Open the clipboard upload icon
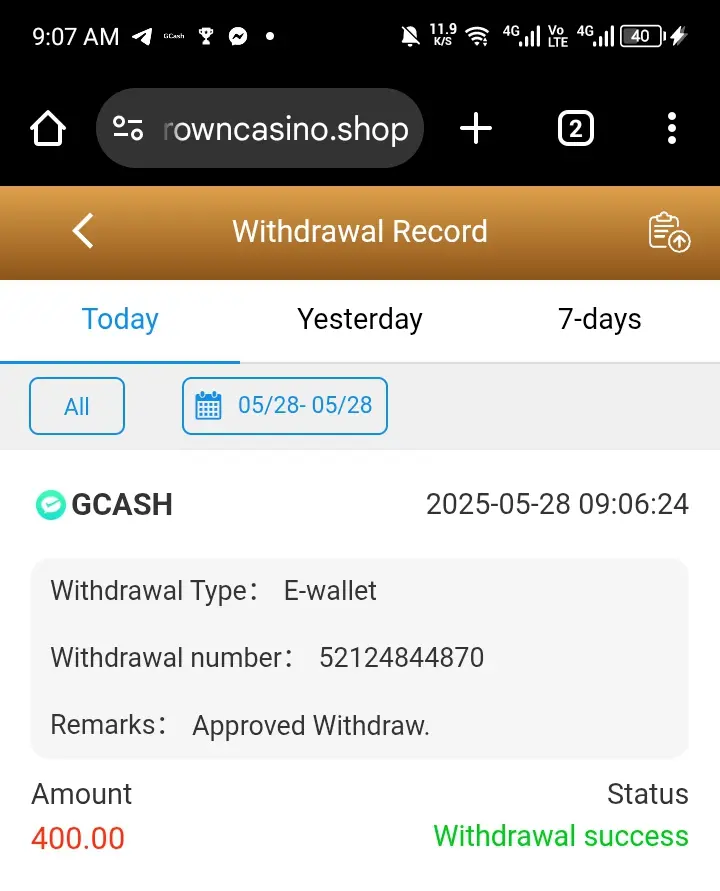The width and height of the screenshot is (720, 891). point(669,232)
